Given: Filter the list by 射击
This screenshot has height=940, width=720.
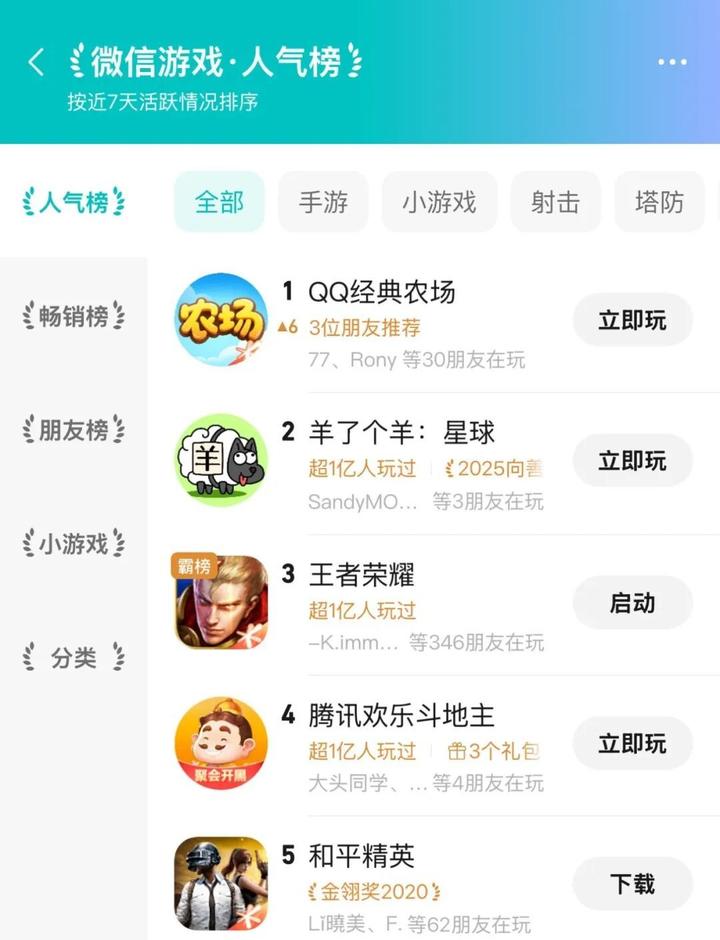Looking at the screenshot, I should [555, 202].
